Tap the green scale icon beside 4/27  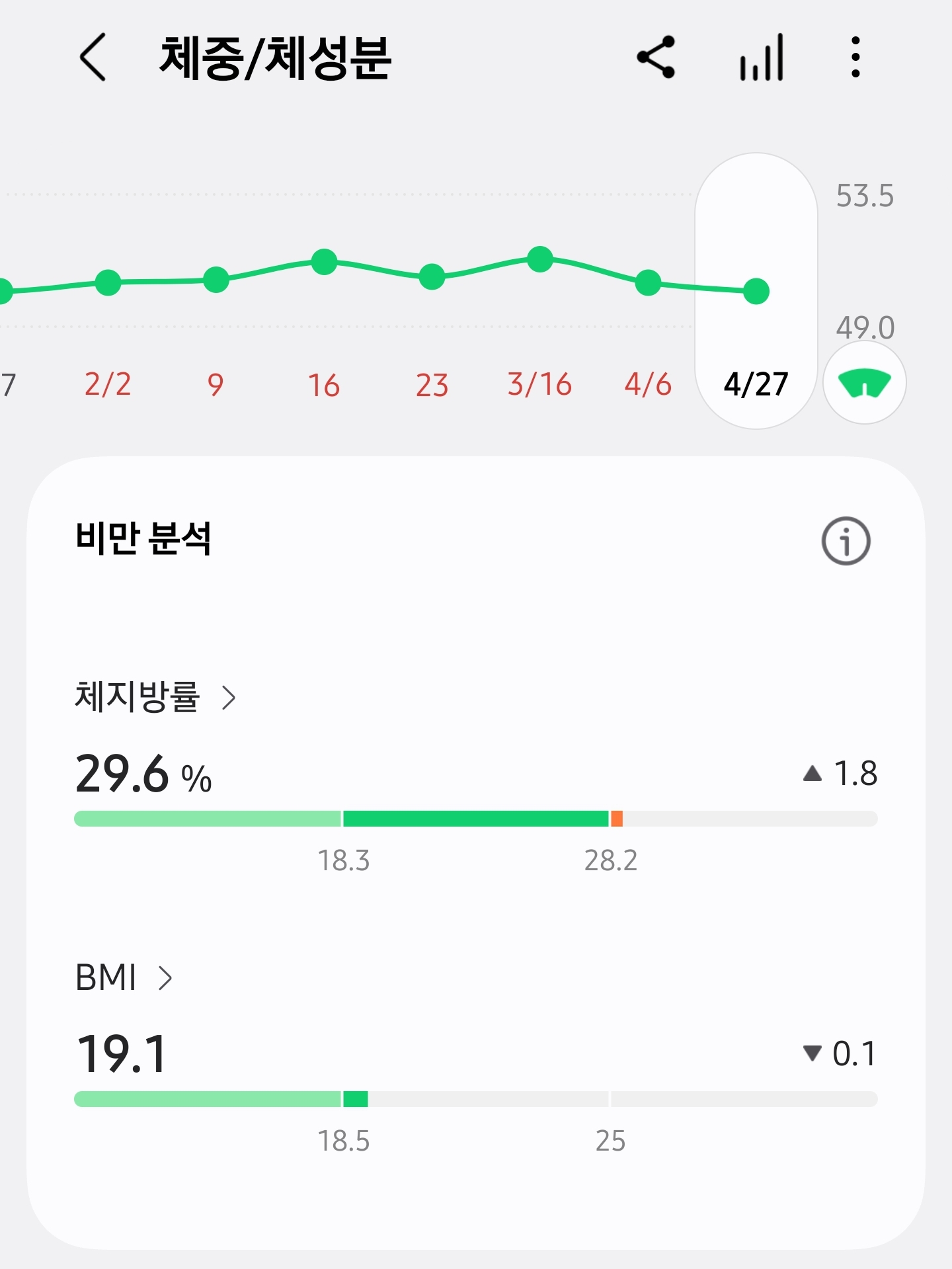[864, 383]
